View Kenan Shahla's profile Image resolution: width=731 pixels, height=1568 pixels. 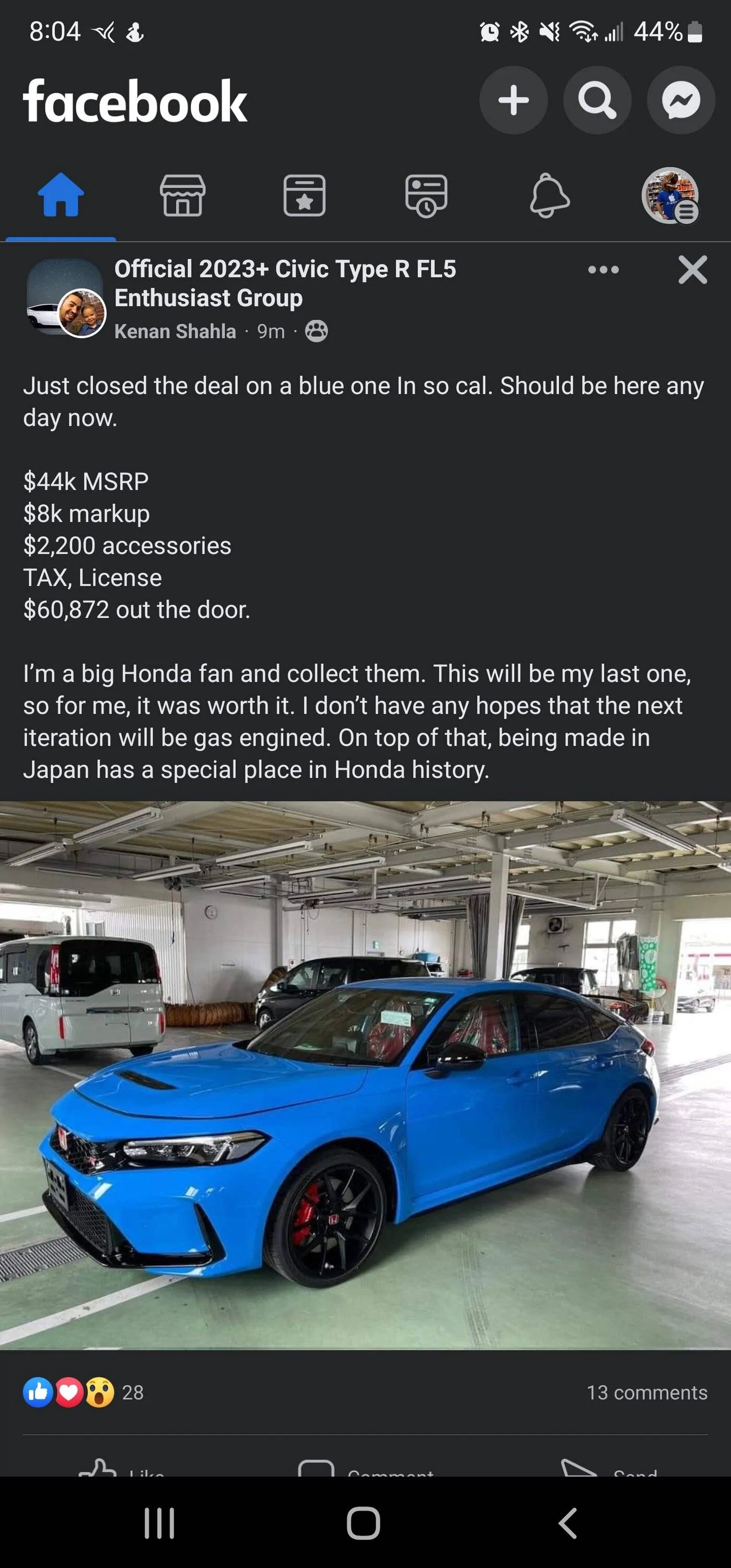tap(175, 331)
